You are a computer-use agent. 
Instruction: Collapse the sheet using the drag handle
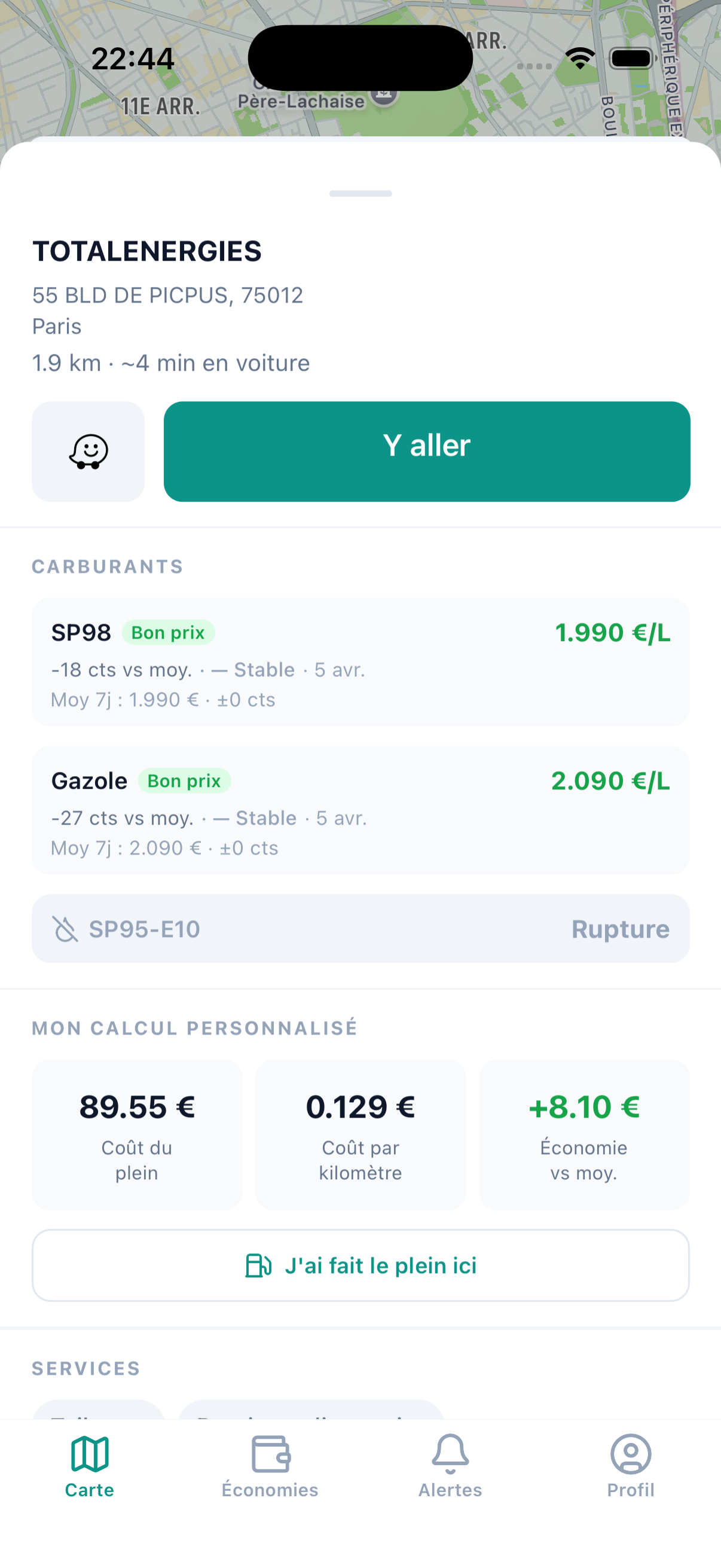pyautogui.click(x=360, y=194)
